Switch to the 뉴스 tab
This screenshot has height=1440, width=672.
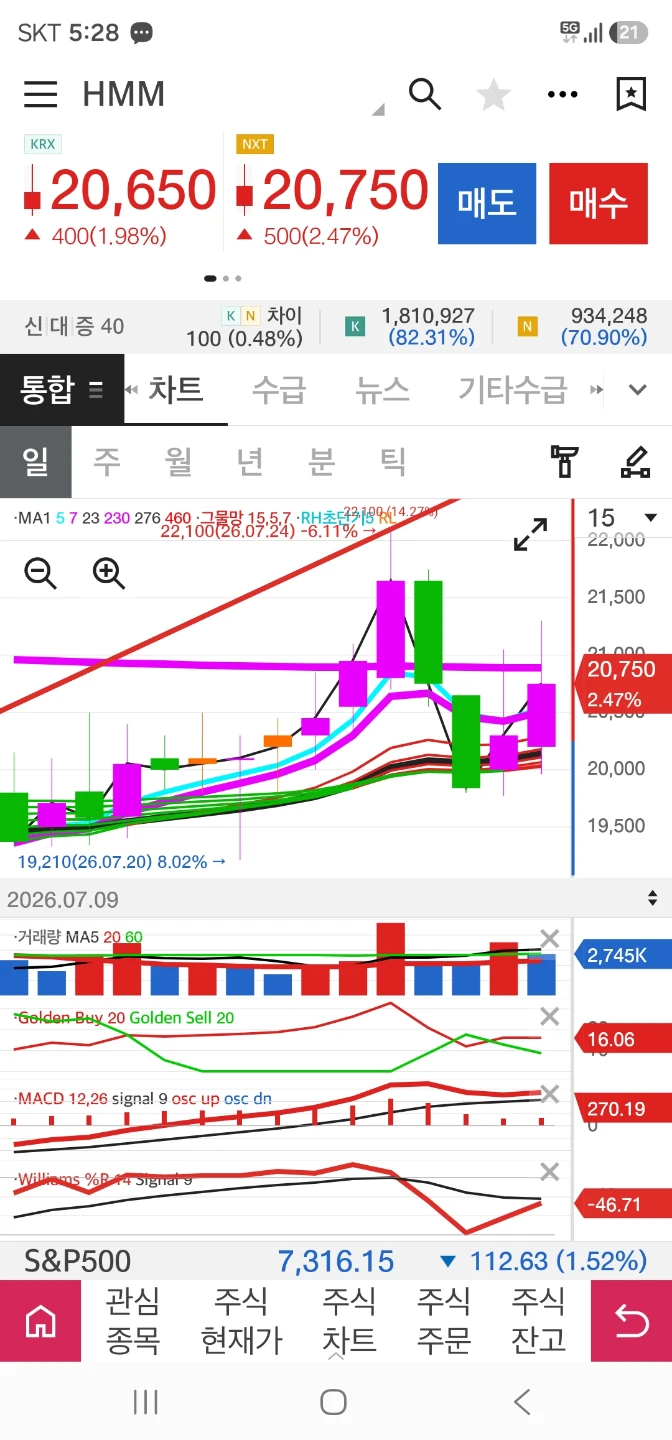point(382,389)
